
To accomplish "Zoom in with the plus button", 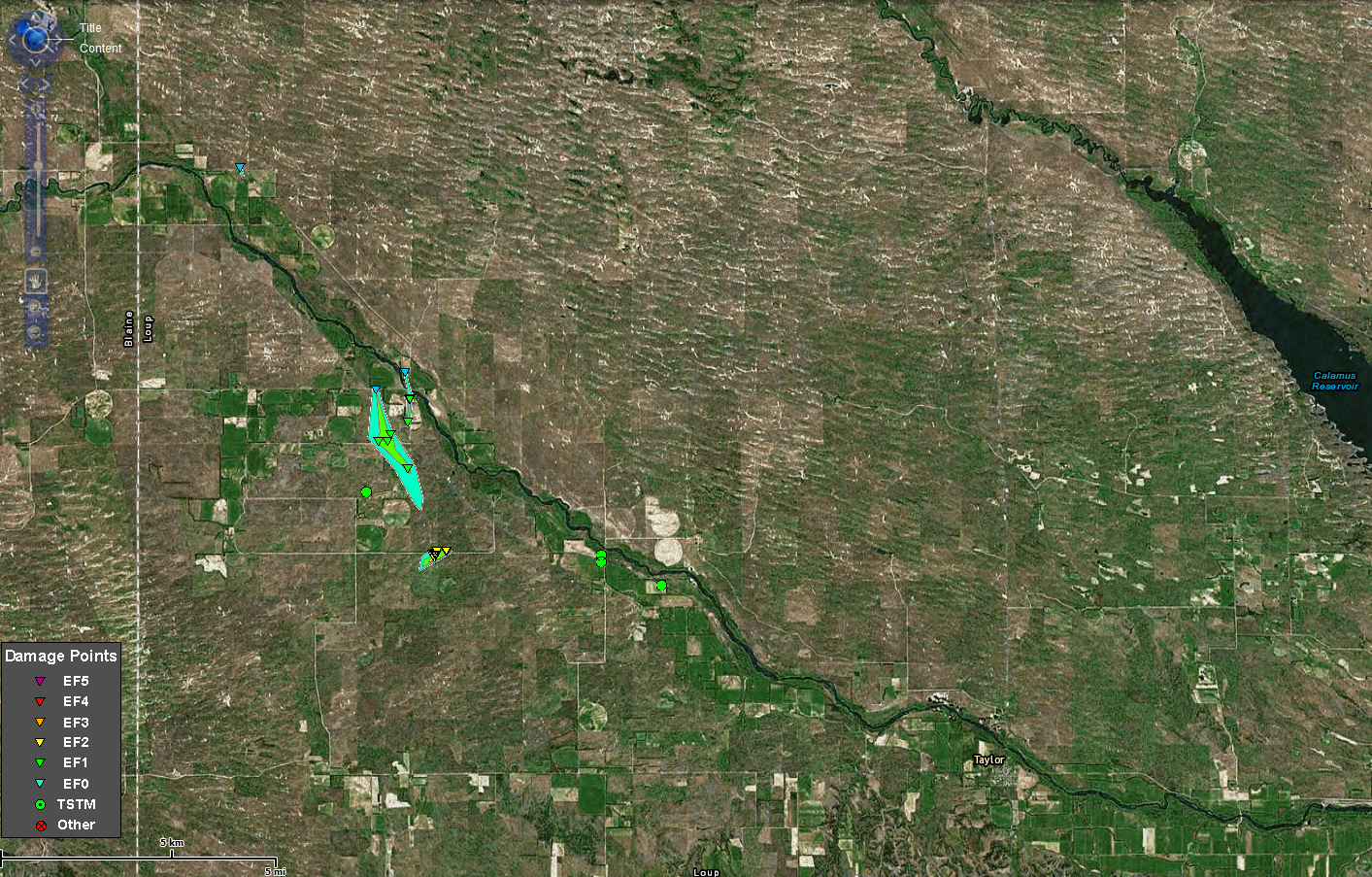I will pos(36,109).
